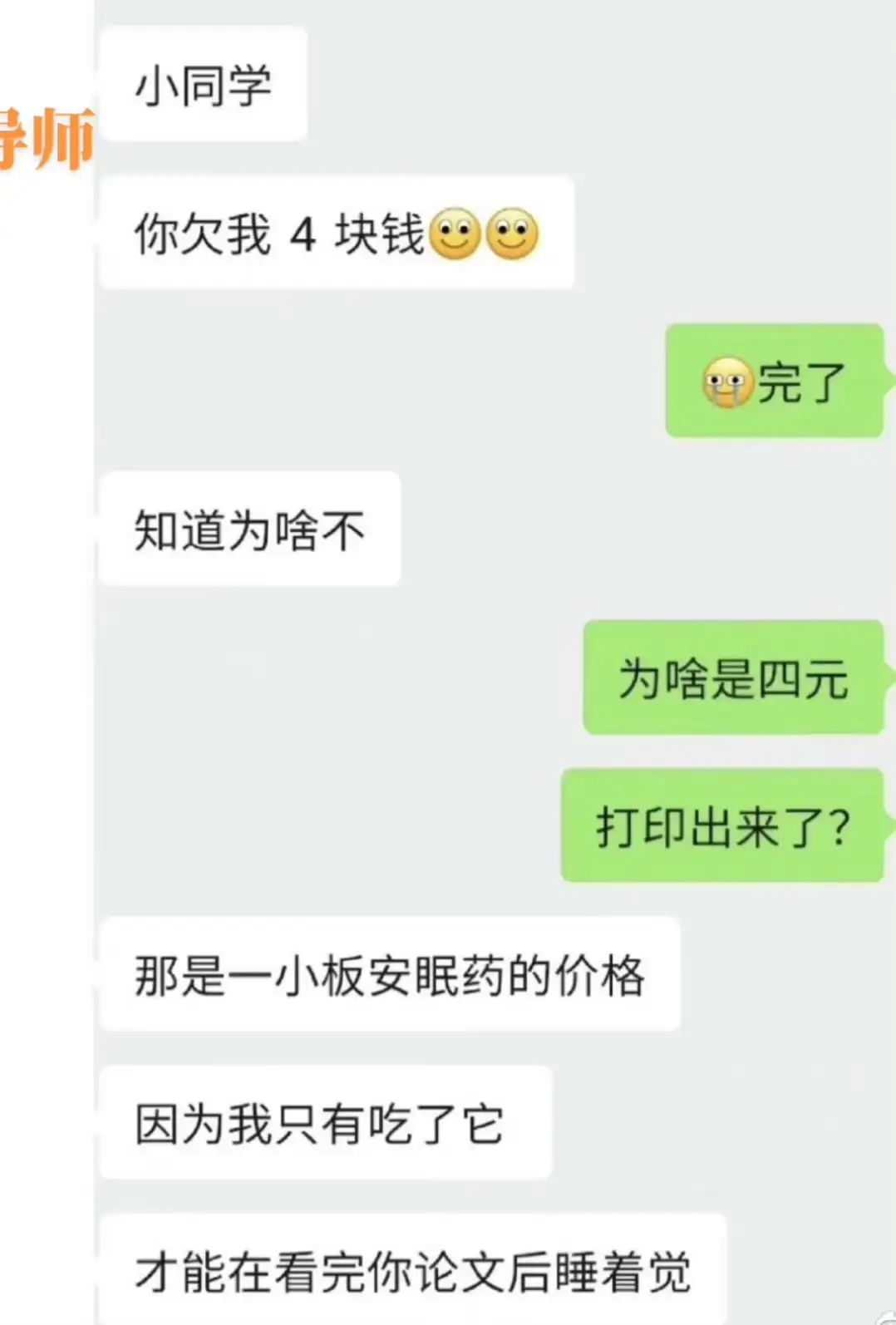Click the first smiley emoji after 4 块钱
Image resolution: width=896 pixels, height=1325 pixels.
click(455, 234)
